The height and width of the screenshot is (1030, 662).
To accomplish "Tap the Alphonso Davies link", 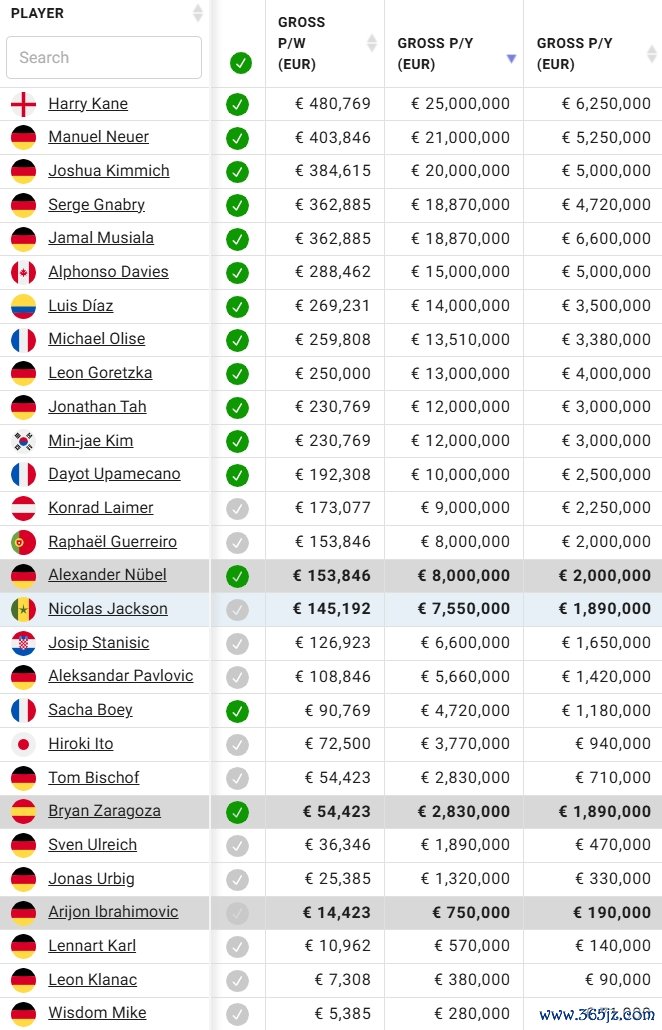I will [x=108, y=272].
